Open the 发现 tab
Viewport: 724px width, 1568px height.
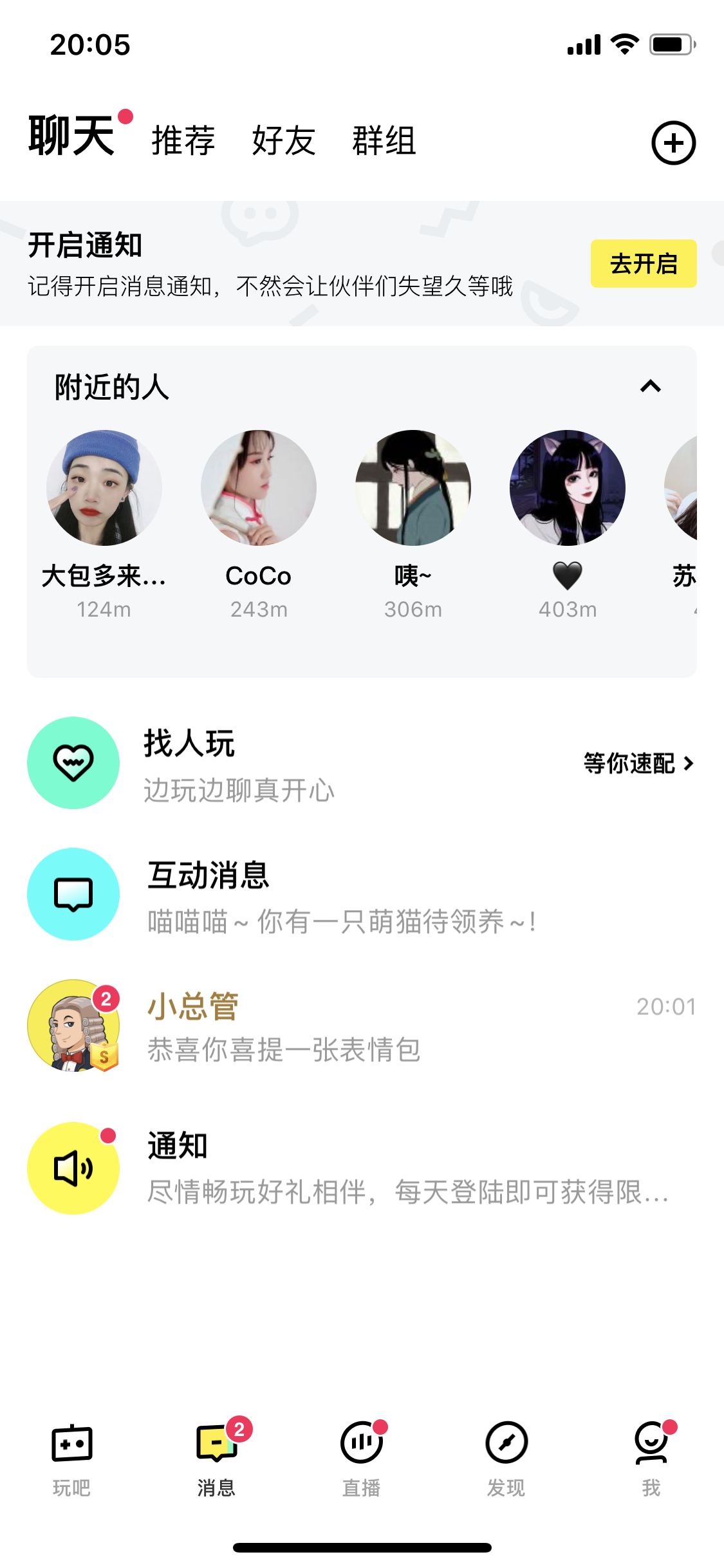tap(506, 1457)
